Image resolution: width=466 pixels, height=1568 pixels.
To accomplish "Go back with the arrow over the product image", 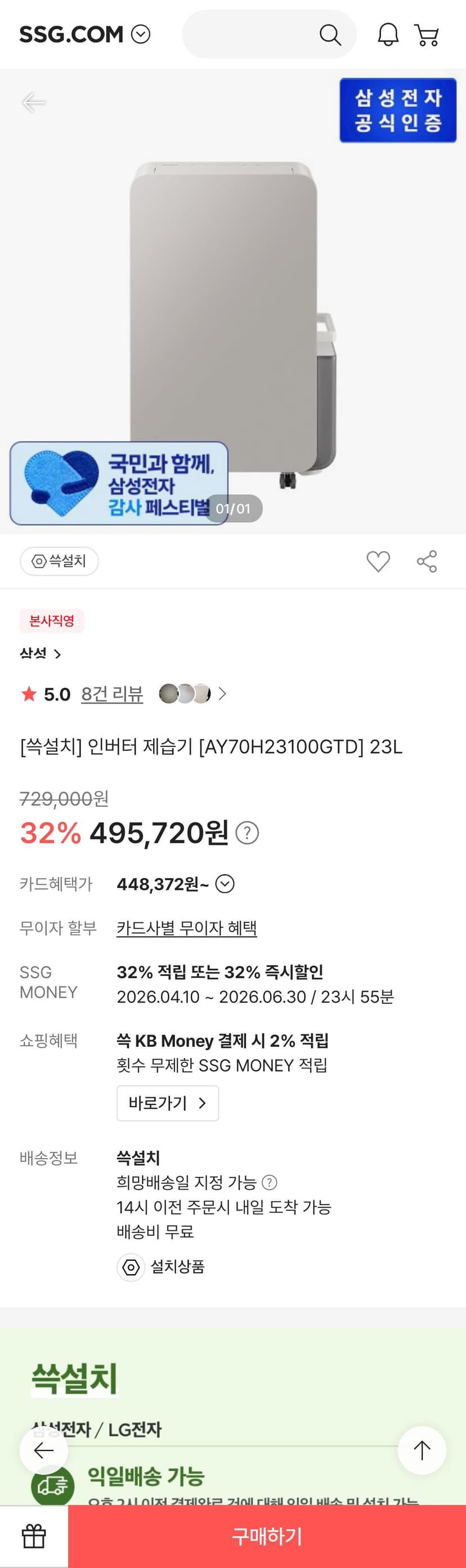I will (33, 102).
